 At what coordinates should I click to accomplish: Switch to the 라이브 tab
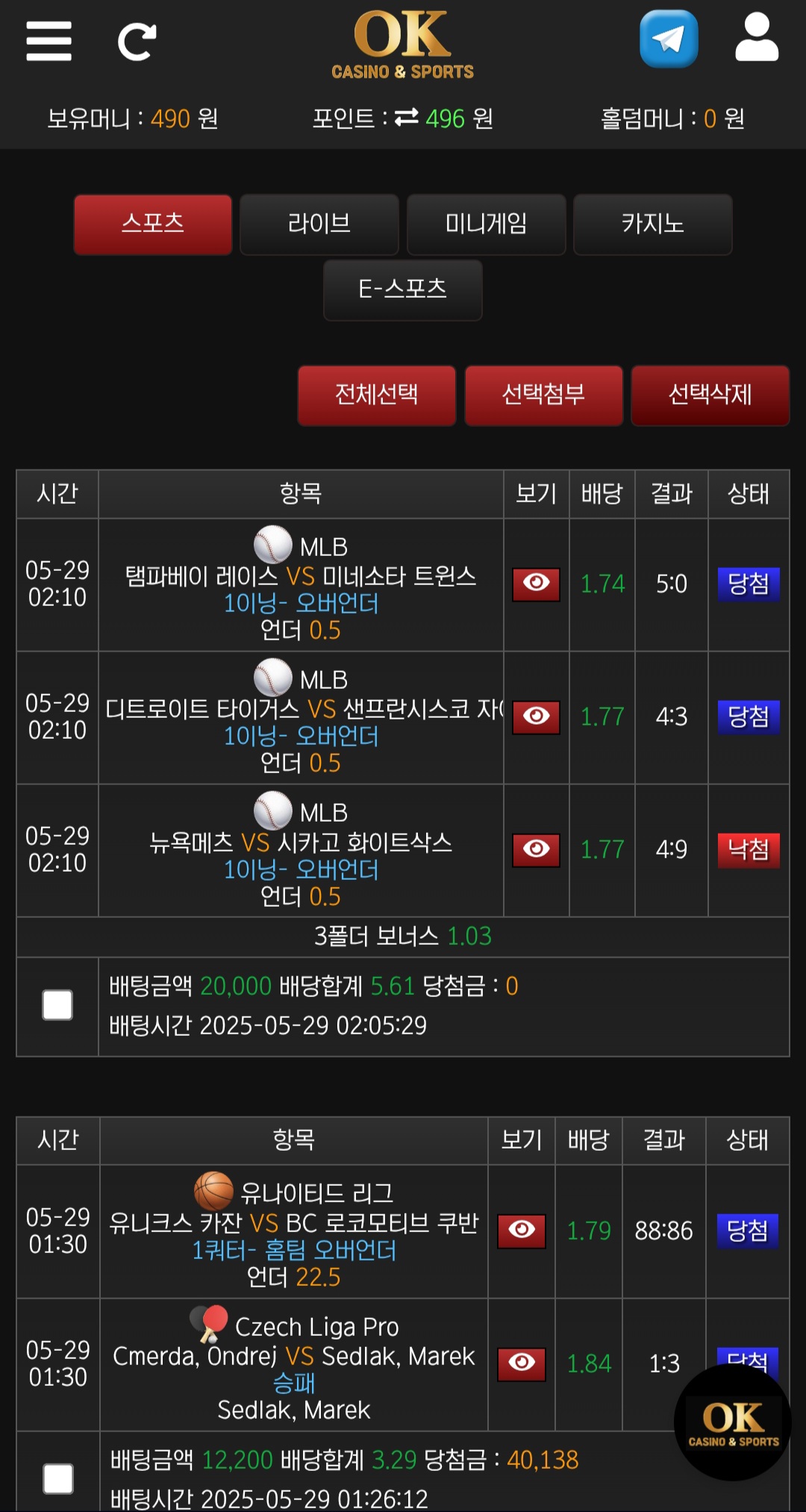pyautogui.click(x=319, y=225)
